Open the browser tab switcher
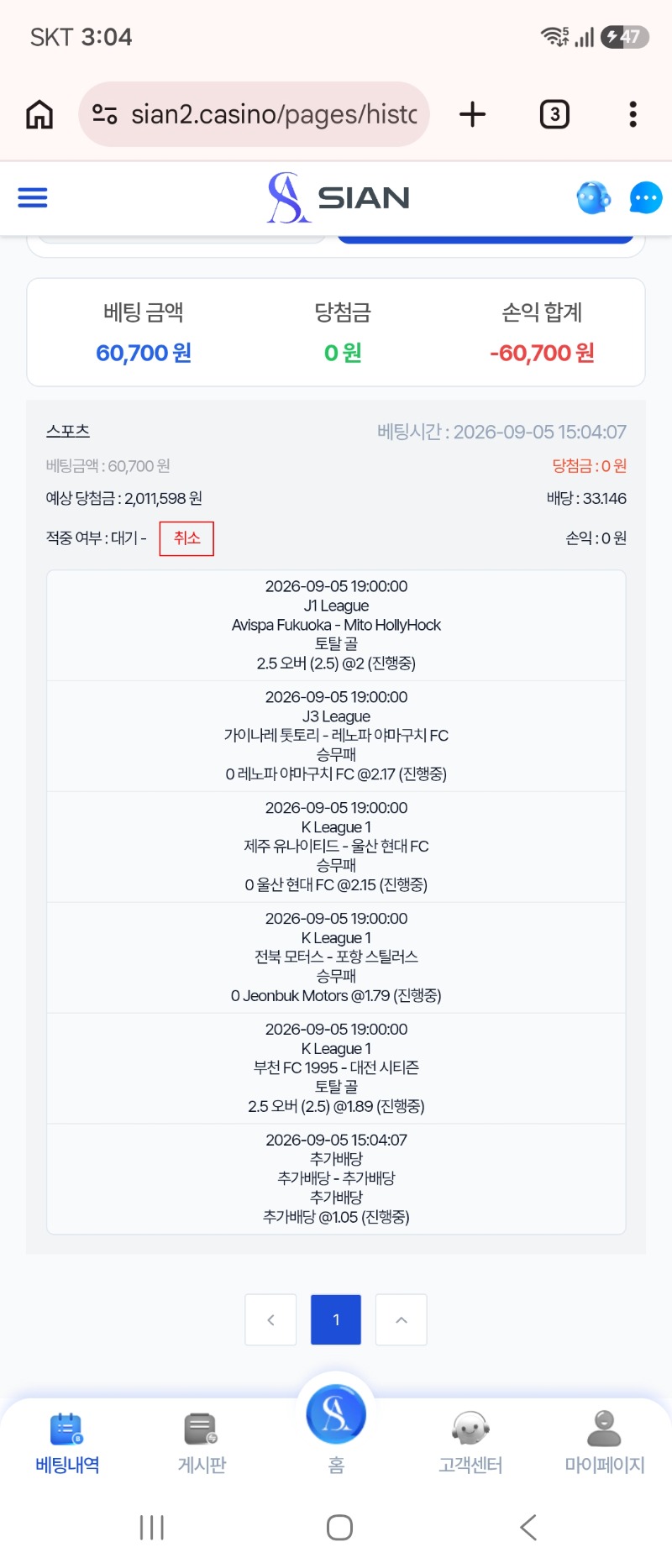 (x=554, y=114)
